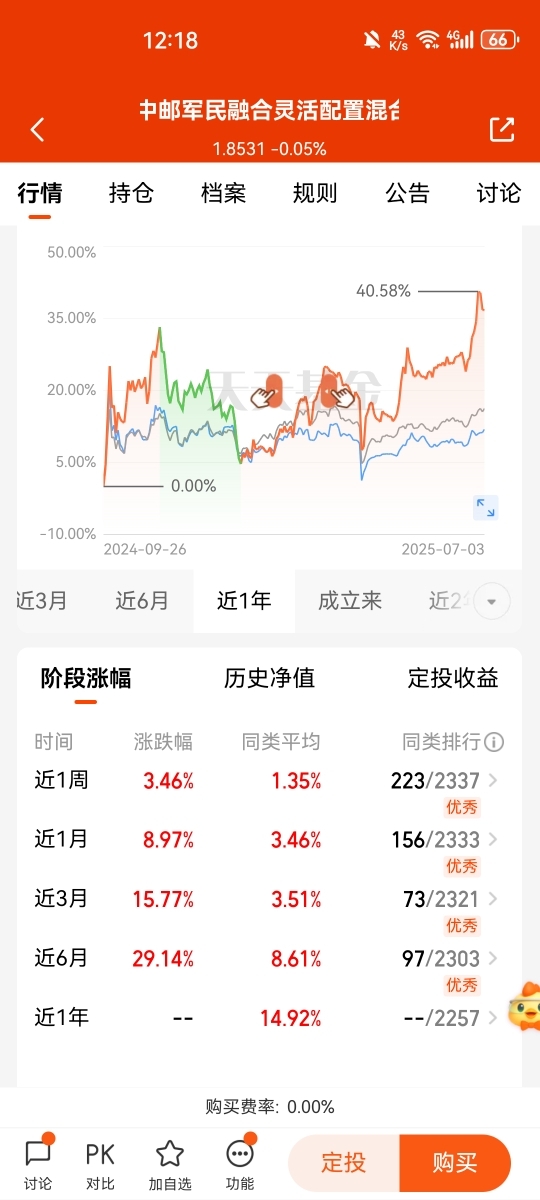Screen dimensions: 540x1200
Task: Switch to the 讨论 top tab
Action: point(499,193)
